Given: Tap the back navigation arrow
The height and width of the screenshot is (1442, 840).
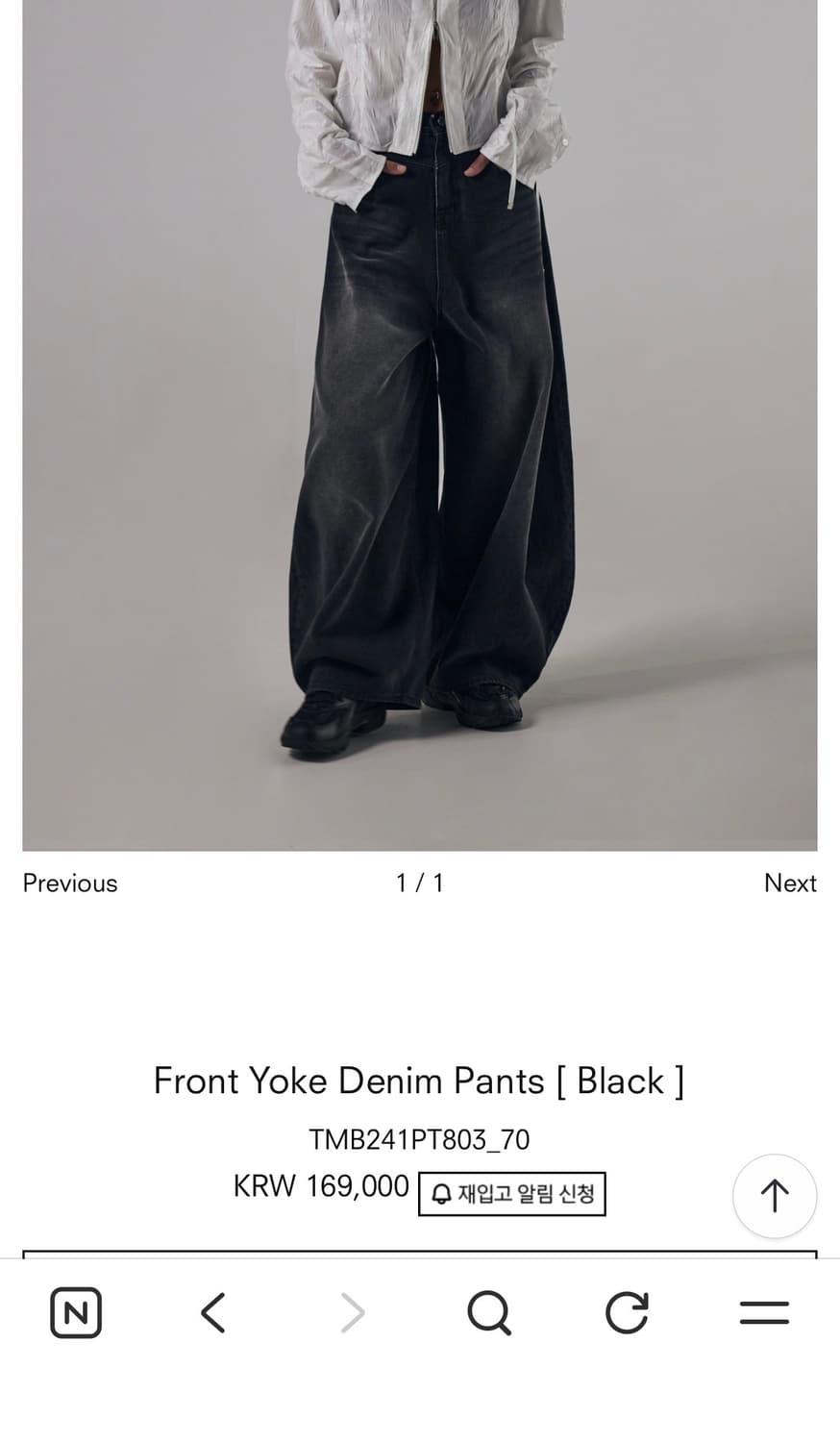Looking at the screenshot, I should point(213,1314).
